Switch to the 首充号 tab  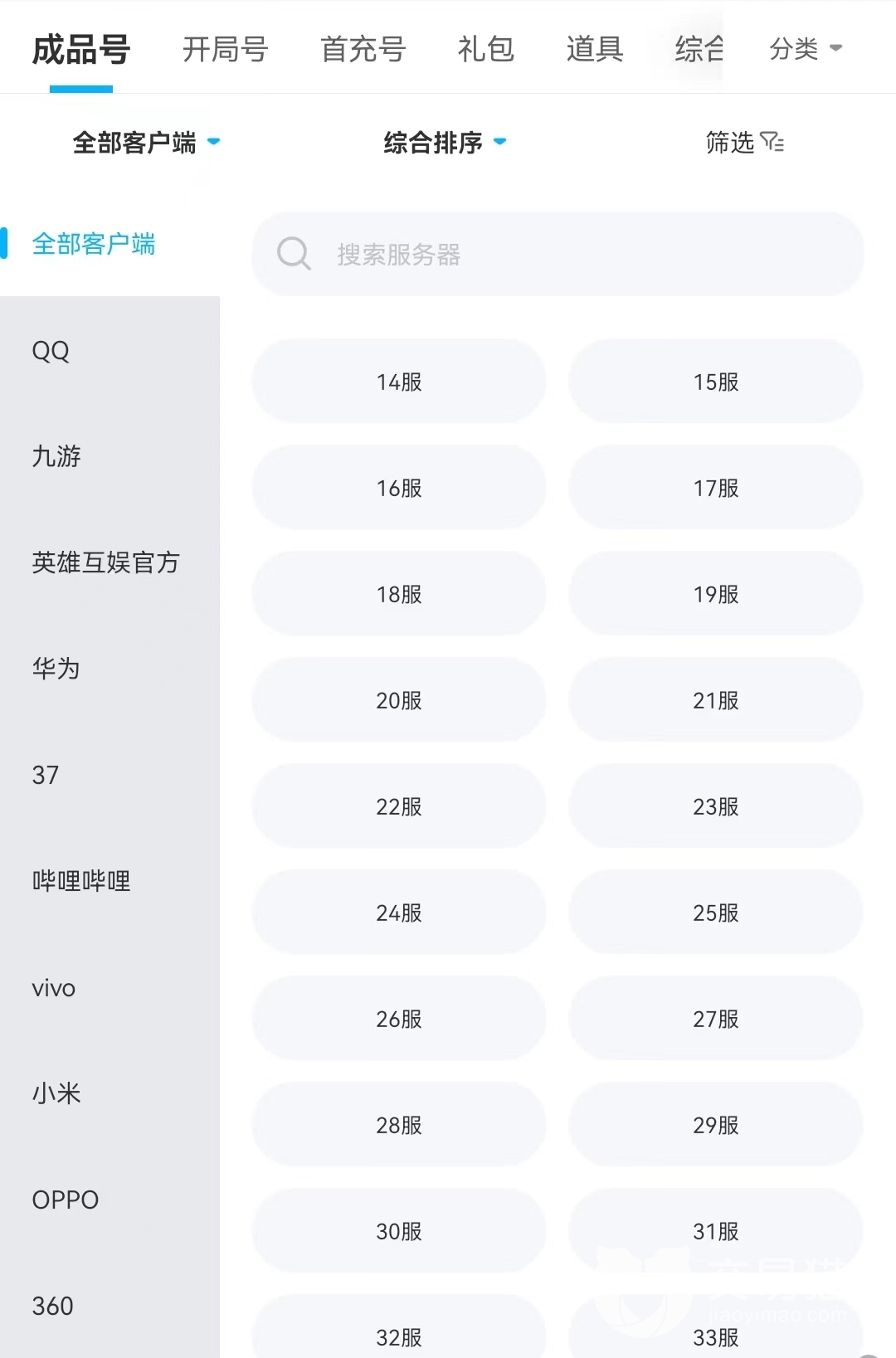[363, 50]
